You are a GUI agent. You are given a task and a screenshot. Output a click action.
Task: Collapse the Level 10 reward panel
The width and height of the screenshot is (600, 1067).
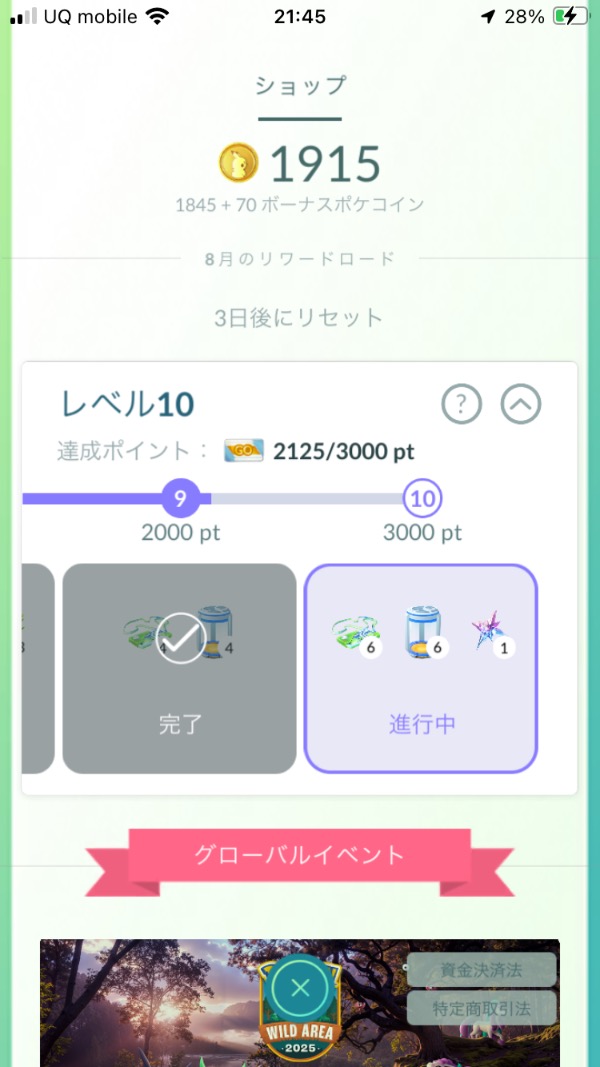[520, 405]
